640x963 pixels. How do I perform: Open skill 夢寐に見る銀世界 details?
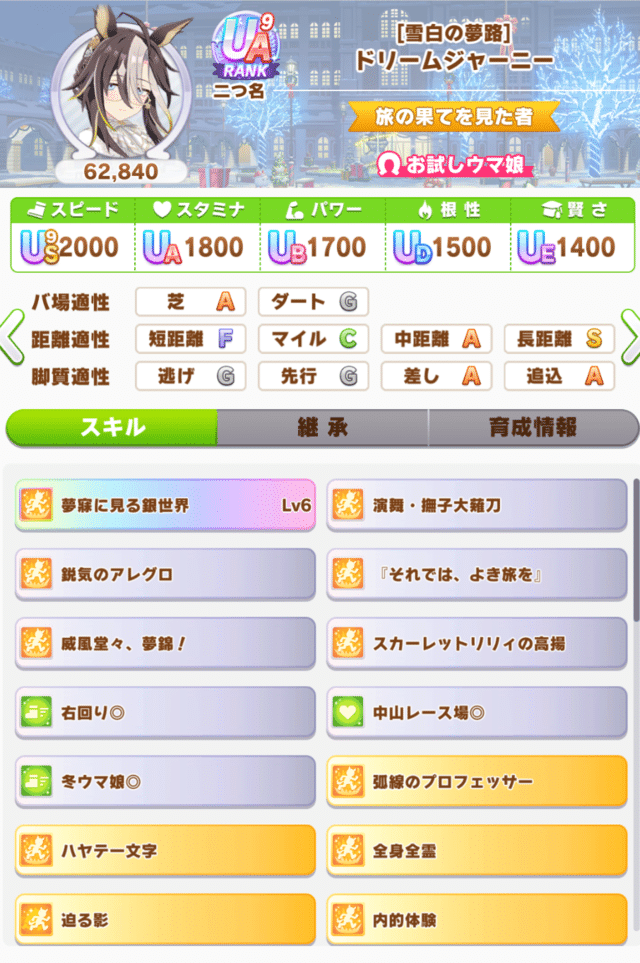pyautogui.click(x=166, y=505)
